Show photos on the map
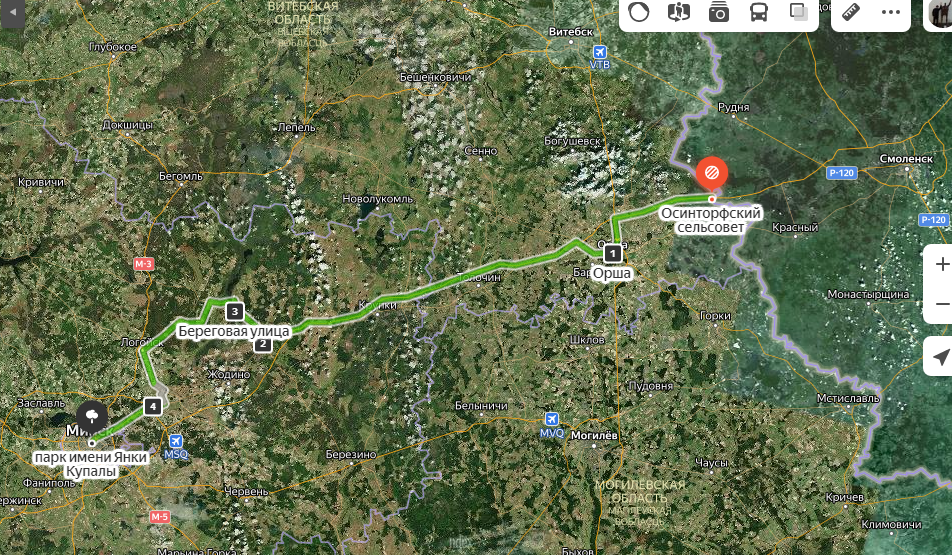952x555 pixels. pos(719,12)
